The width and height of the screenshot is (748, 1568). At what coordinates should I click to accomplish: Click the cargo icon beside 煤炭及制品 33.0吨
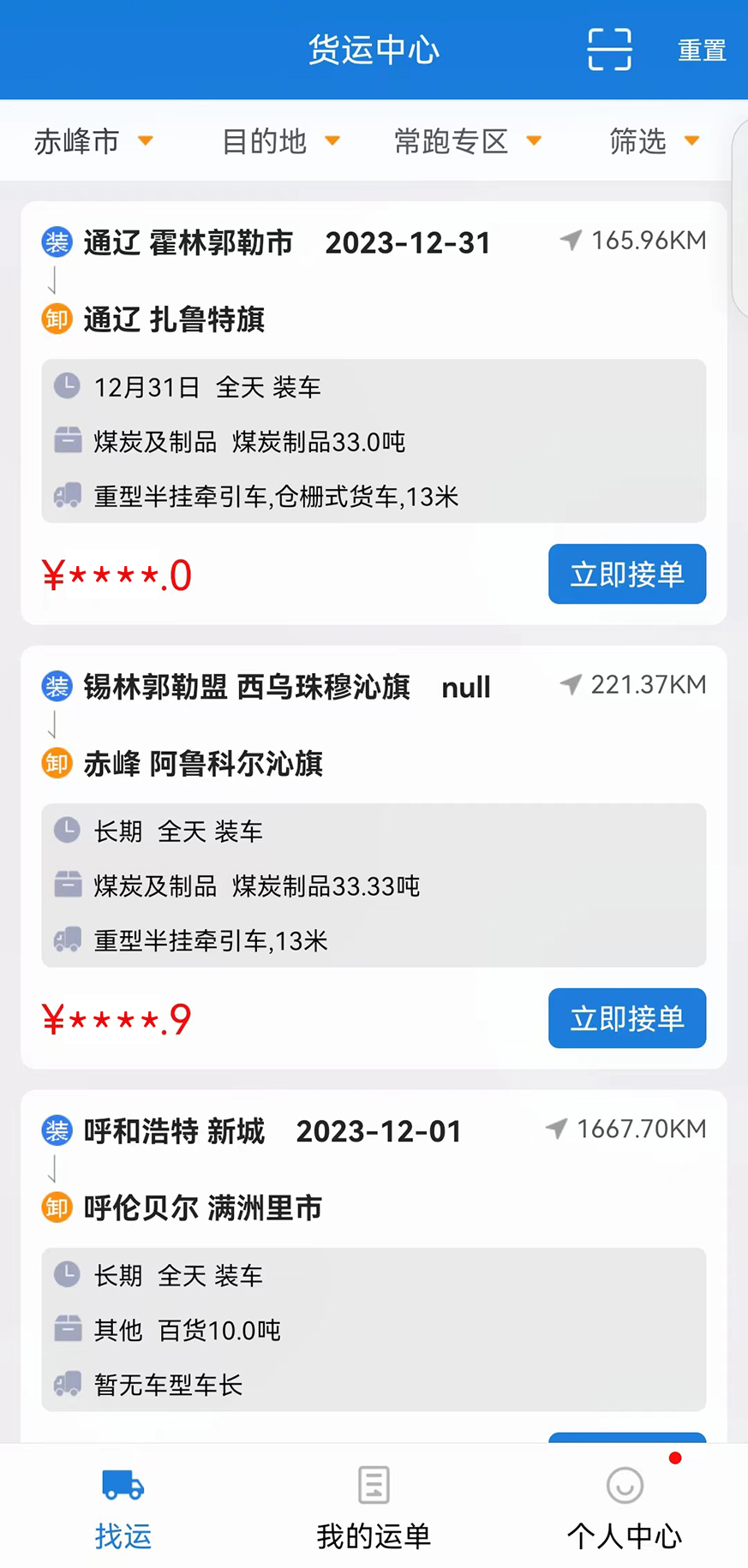[68, 442]
